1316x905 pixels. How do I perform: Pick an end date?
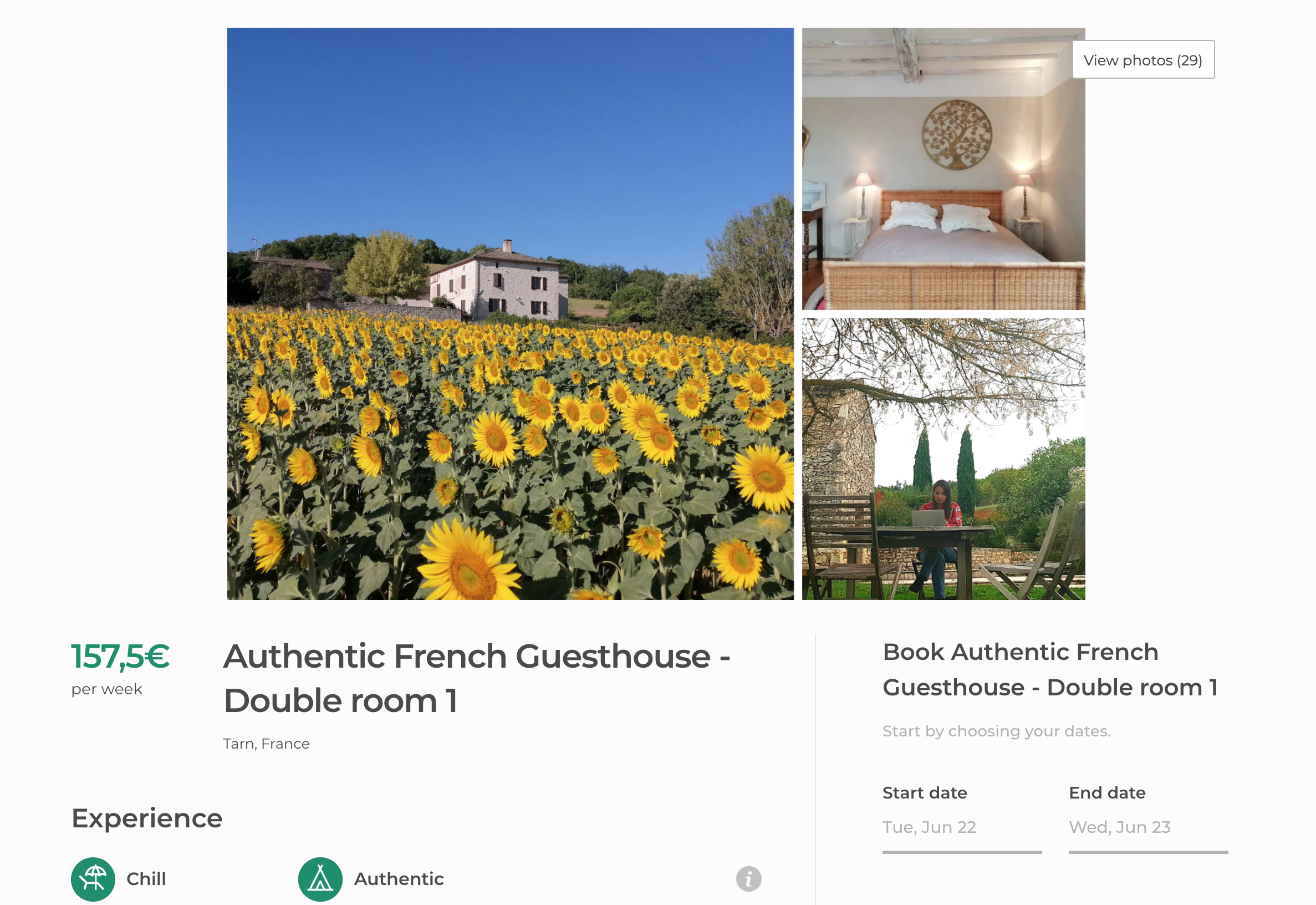pos(1147,827)
